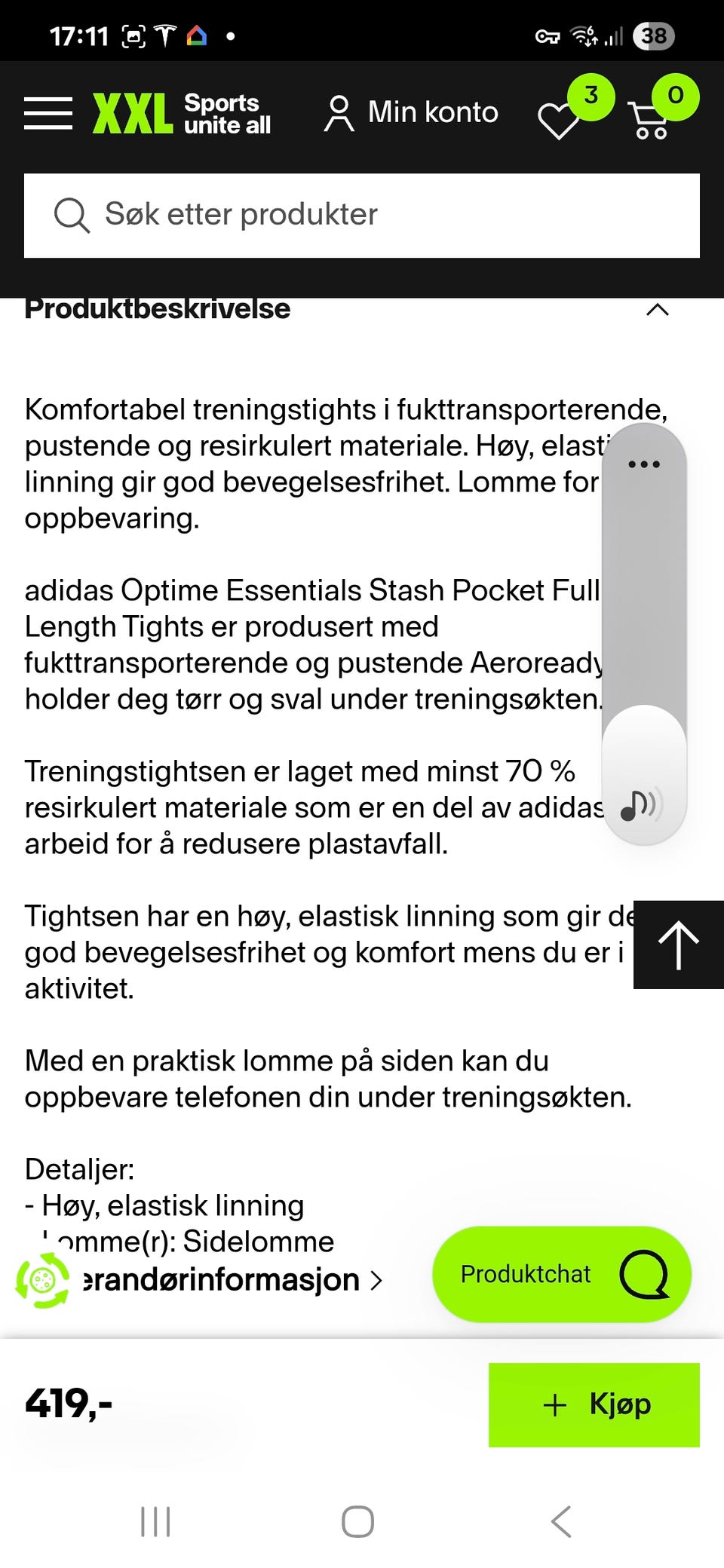Screen dimensions: 724x1568
Task: Go back with the system back button
Action: (x=561, y=1521)
